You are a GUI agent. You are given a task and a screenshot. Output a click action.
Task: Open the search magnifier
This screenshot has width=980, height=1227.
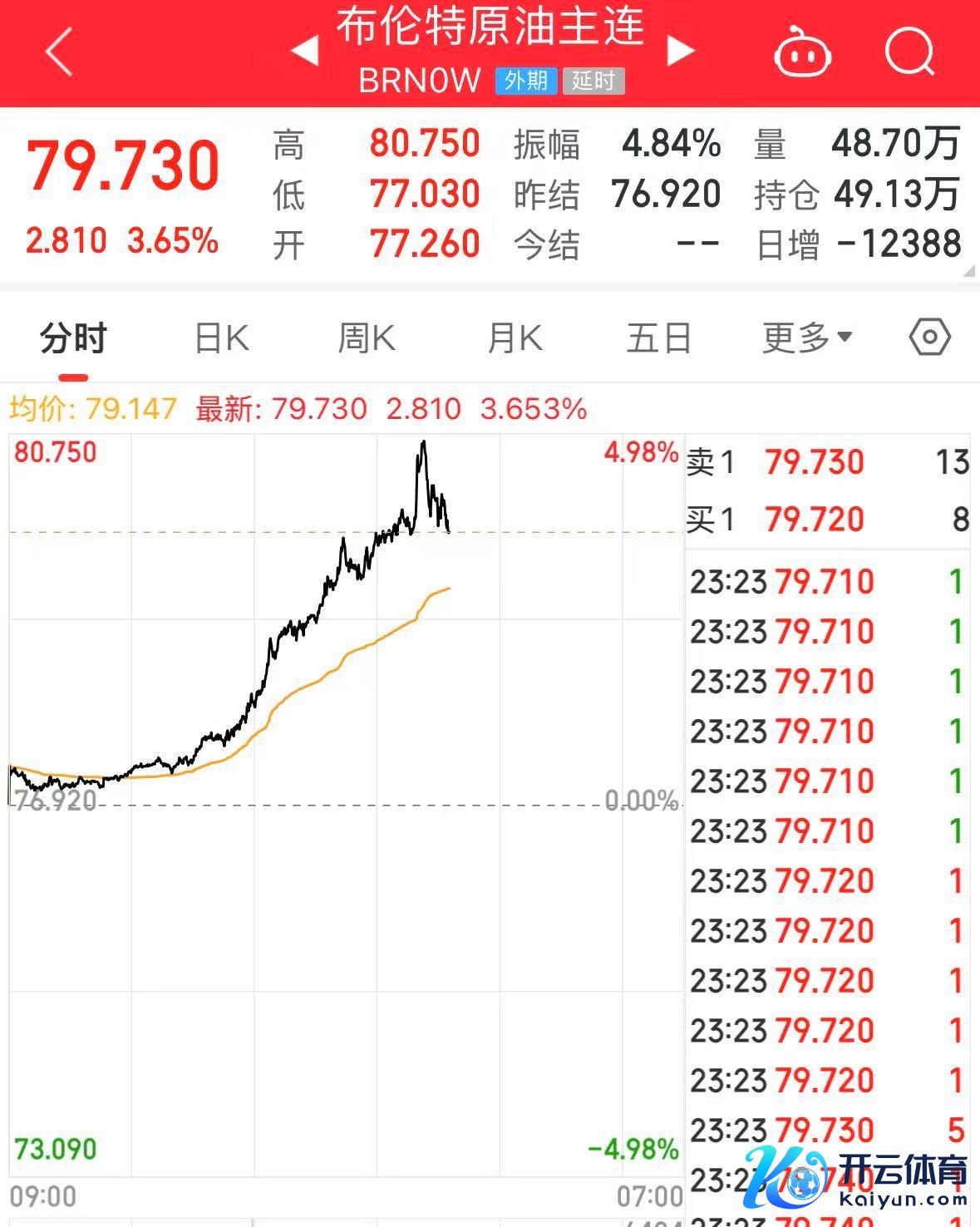point(910,52)
